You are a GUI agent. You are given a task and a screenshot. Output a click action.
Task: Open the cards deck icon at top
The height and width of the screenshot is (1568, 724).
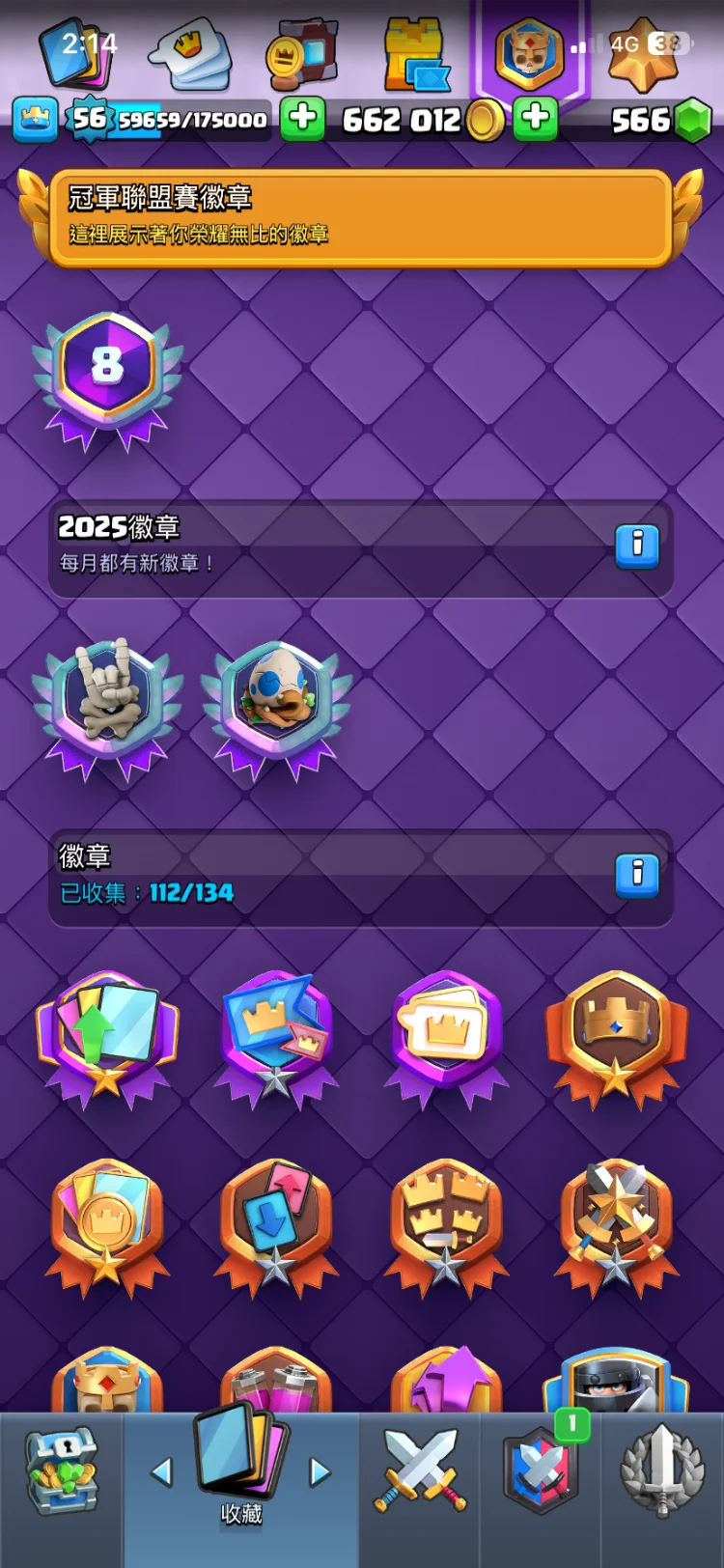point(77,53)
